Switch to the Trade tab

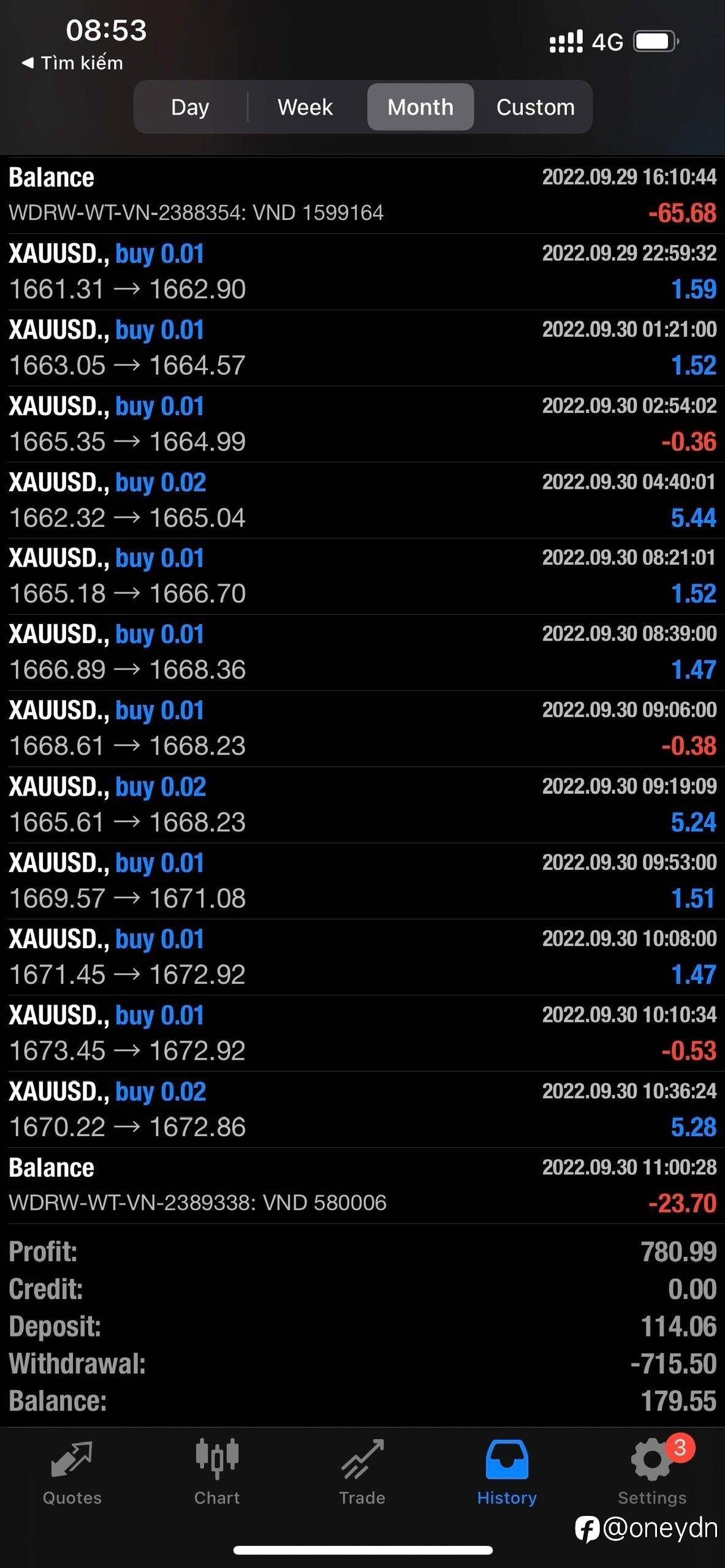coord(362,1473)
